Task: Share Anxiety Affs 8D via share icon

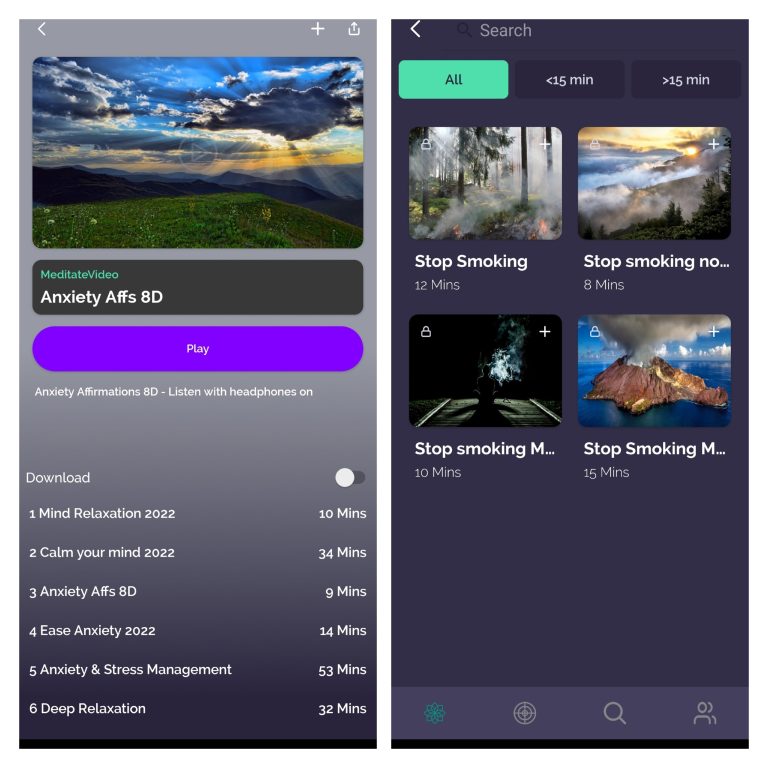Action: (354, 29)
